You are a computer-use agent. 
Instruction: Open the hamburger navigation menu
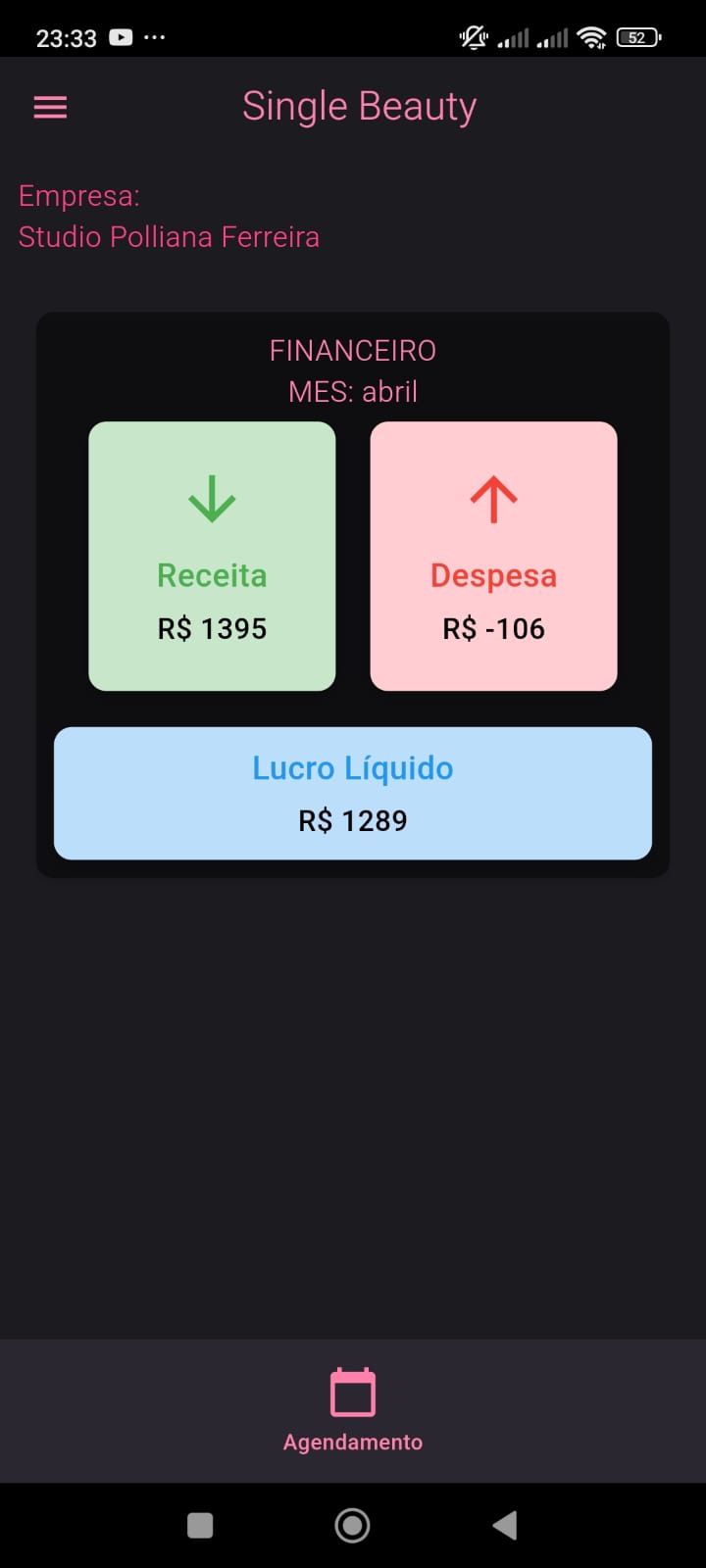pos(50,106)
